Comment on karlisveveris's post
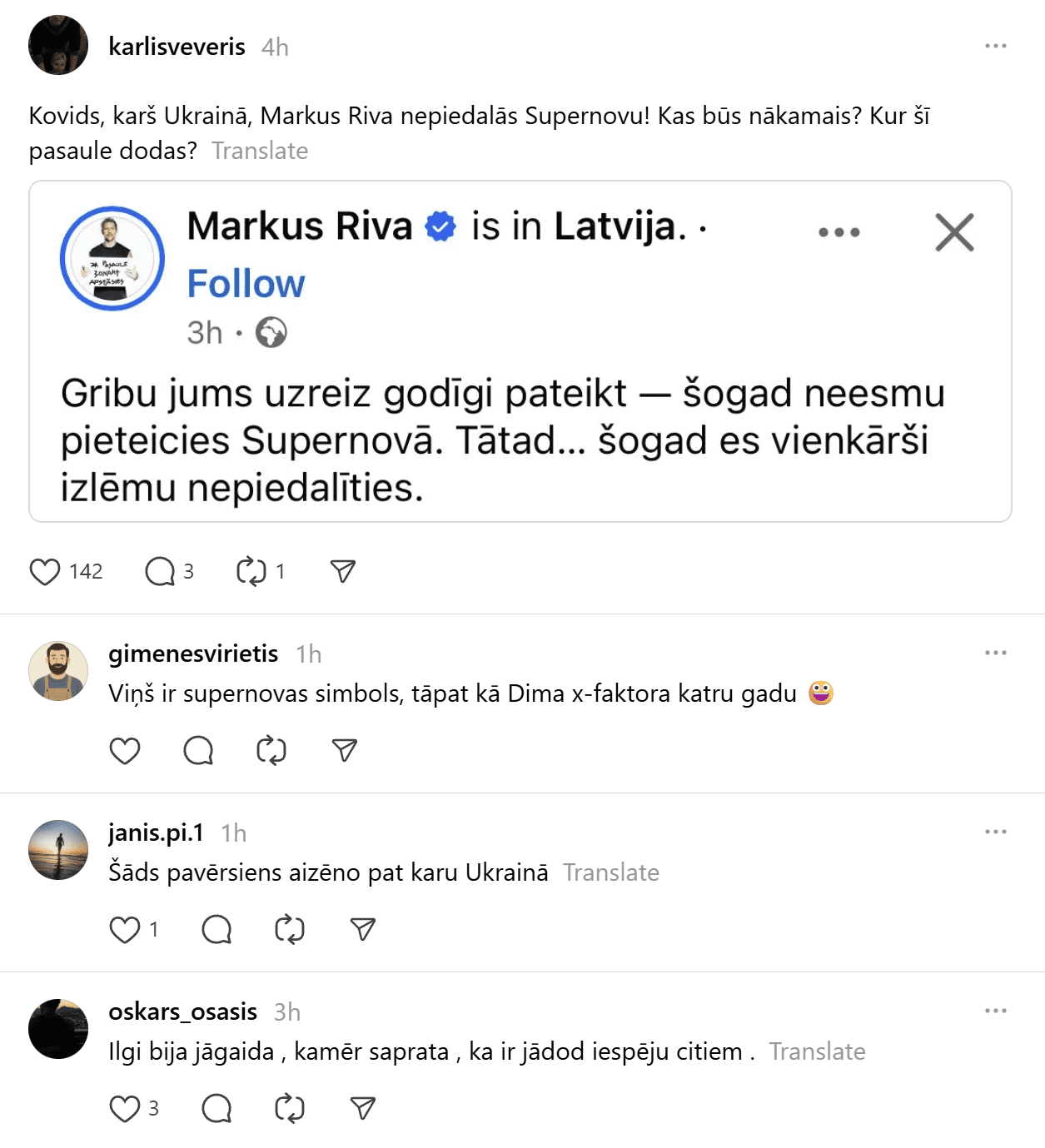The height and width of the screenshot is (1148, 1045). 159,572
